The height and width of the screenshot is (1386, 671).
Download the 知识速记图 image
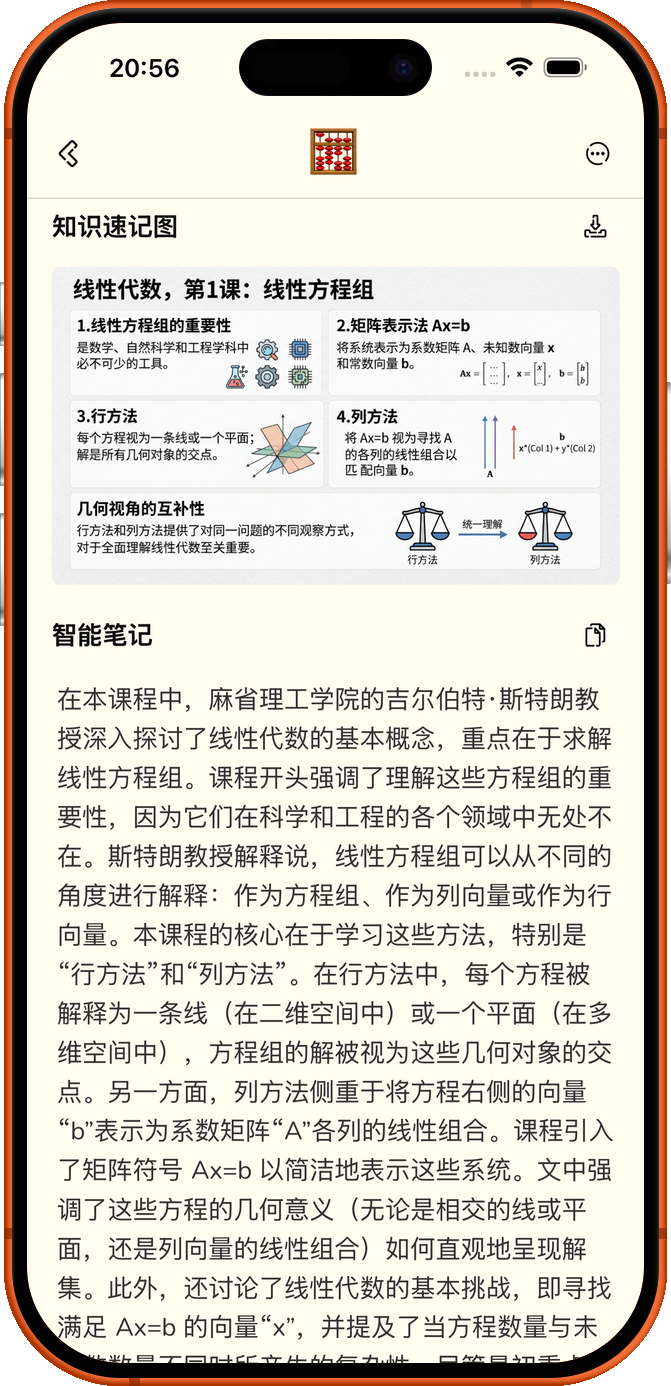(x=595, y=227)
